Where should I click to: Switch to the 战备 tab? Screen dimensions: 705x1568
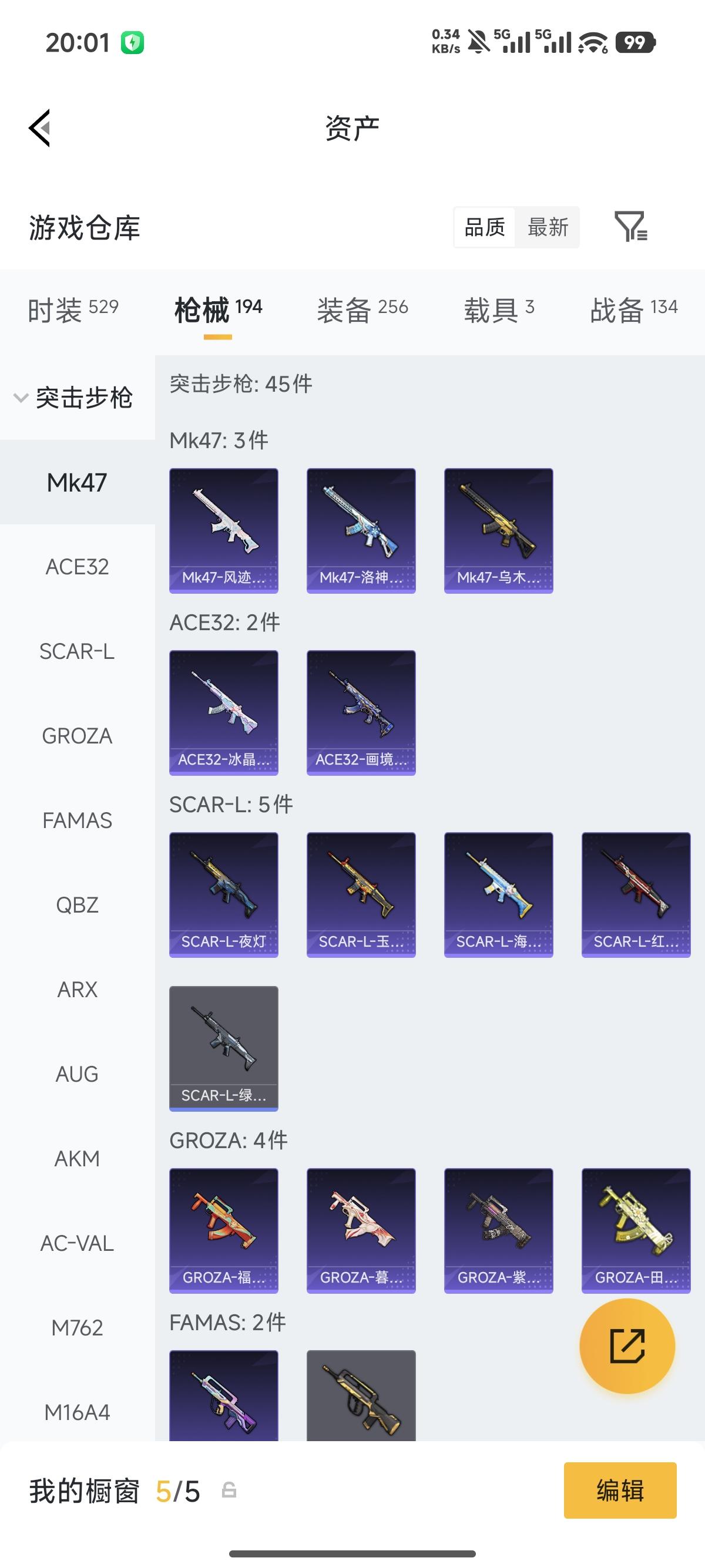[x=634, y=310]
